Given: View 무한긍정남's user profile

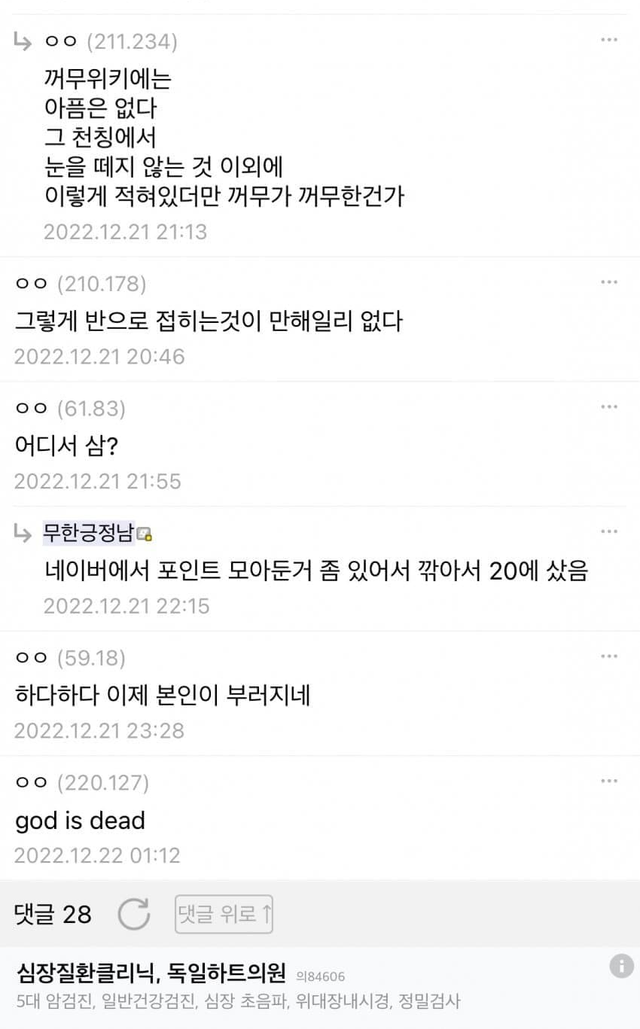Looking at the screenshot, I should tap(89, 533).
